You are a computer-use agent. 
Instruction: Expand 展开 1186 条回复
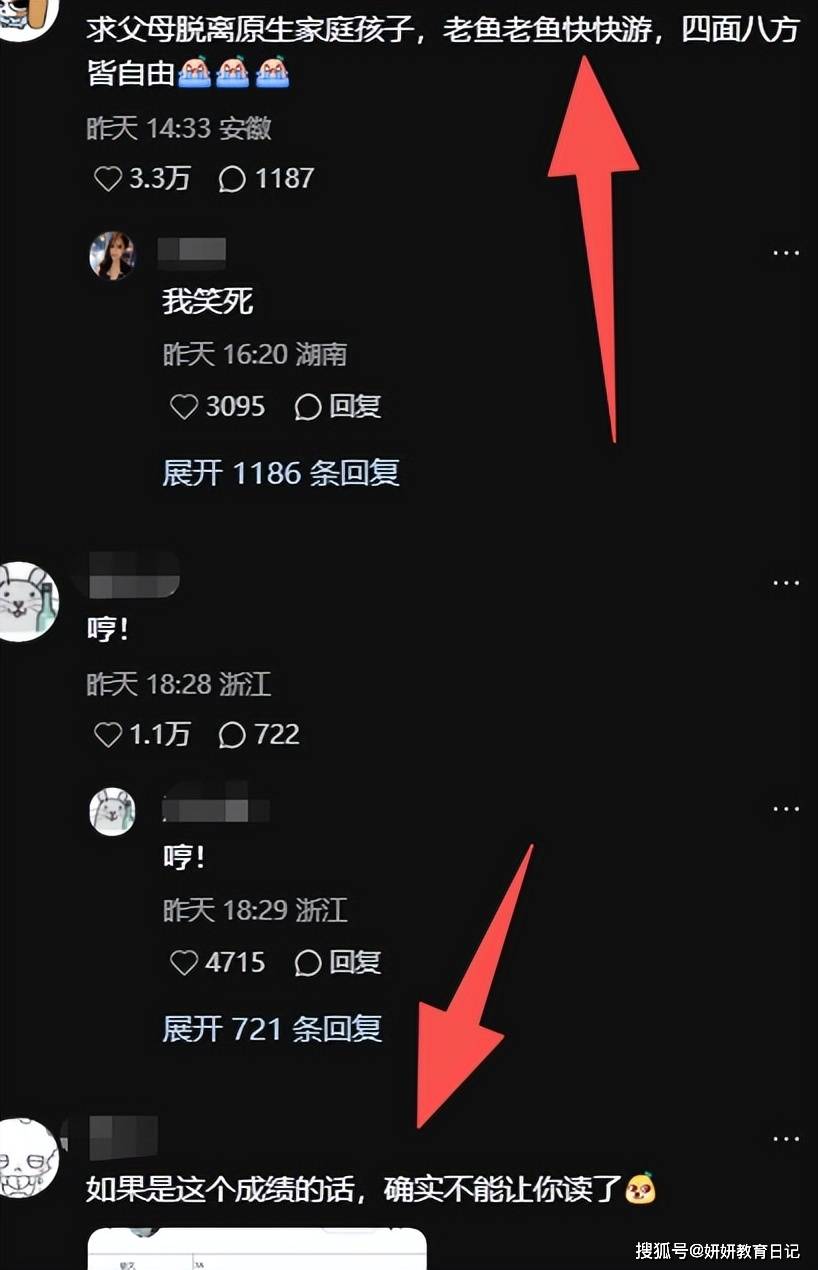pos(280,473)
